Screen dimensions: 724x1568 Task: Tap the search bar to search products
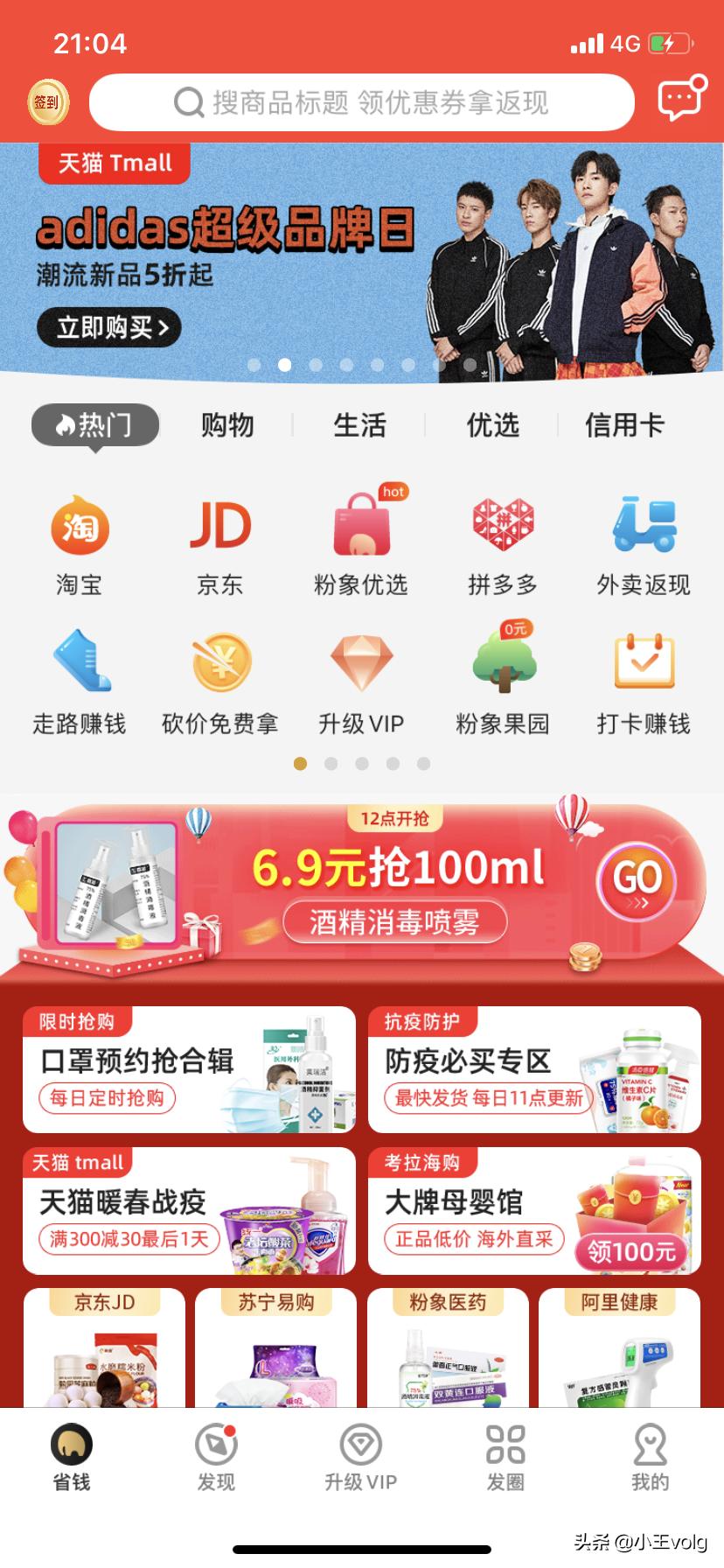point(362,101)
